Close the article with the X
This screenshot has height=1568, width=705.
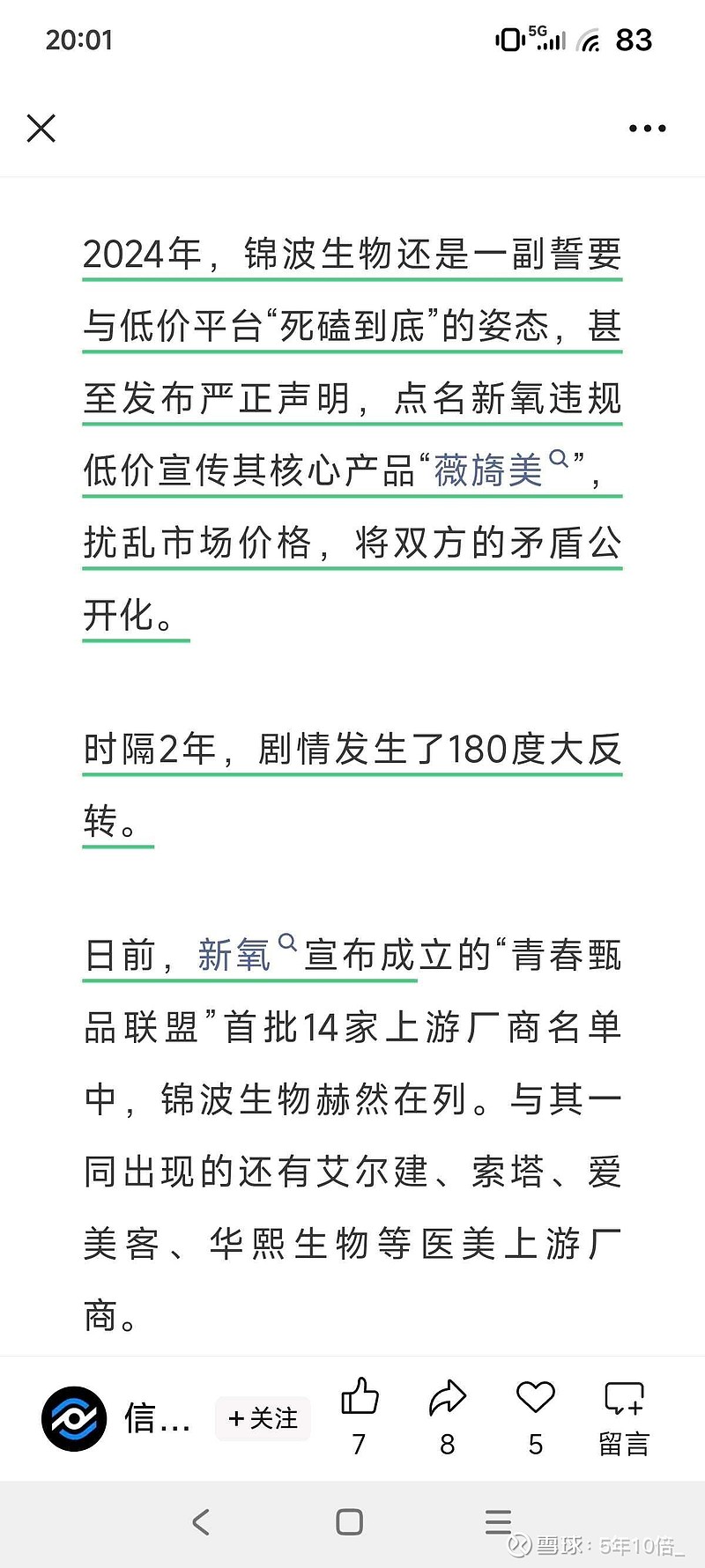[x=41, y=128]
